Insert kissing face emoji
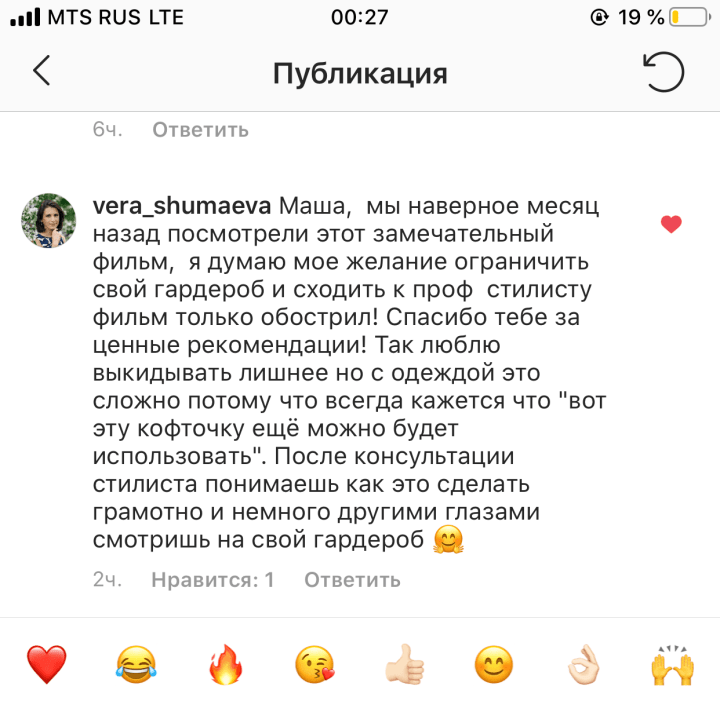 click(x=314, y=663)
